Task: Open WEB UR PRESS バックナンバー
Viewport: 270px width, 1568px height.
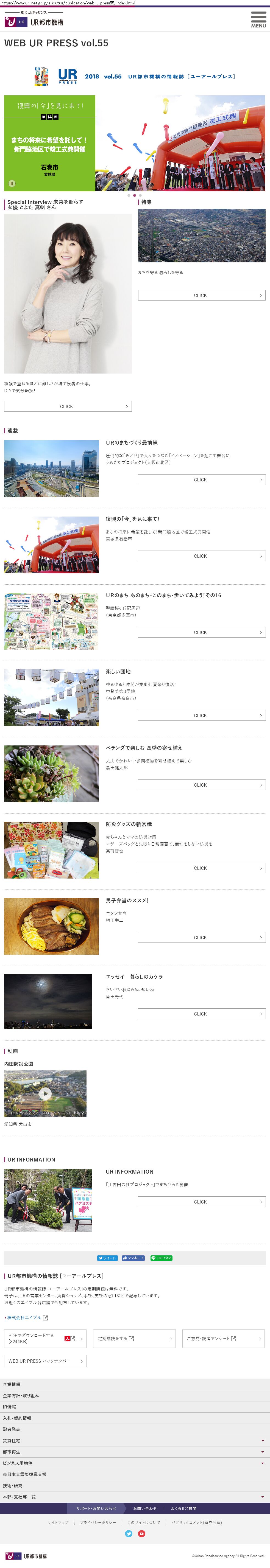Action: coord(45,1361)
